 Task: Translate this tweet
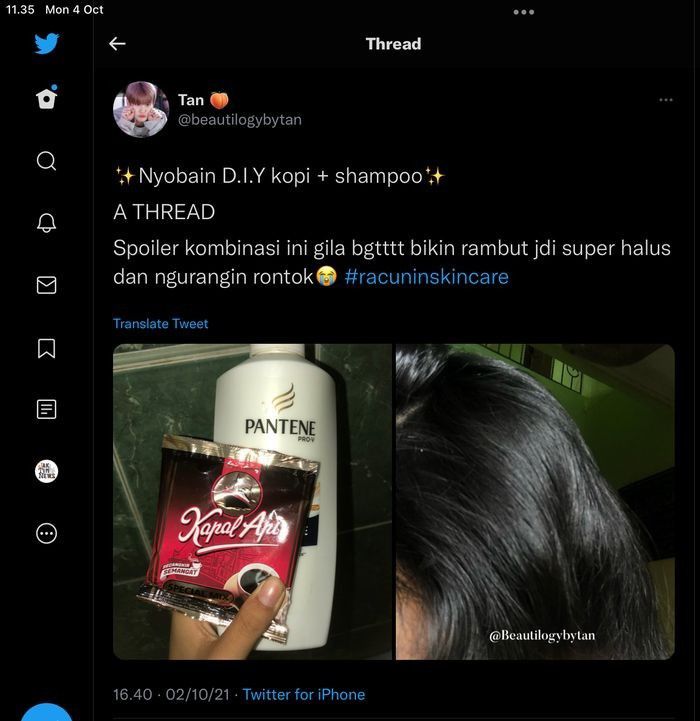point(160,323)
